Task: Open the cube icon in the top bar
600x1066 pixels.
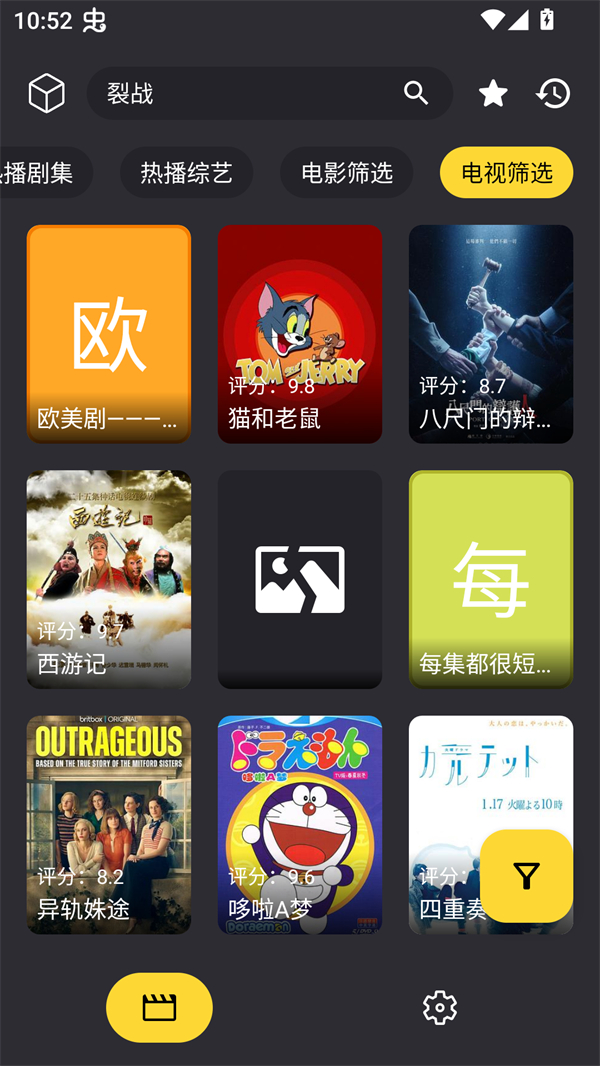Action: tap(46, 94)
